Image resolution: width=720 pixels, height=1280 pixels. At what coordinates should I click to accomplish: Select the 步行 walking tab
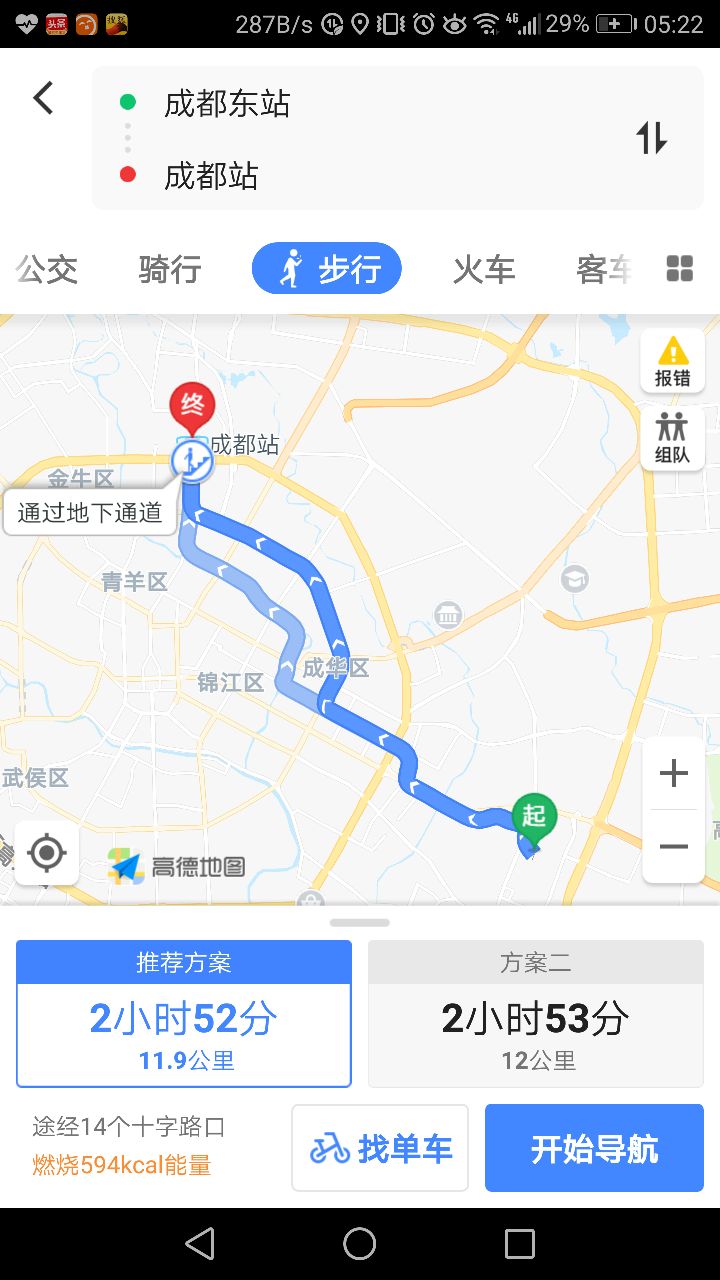pyautogui.click(x=327, y=269)
